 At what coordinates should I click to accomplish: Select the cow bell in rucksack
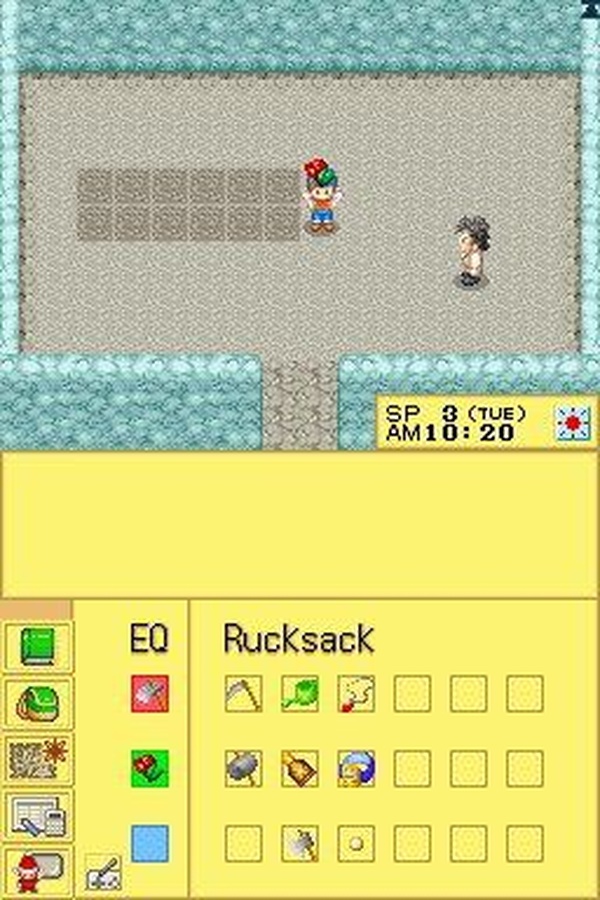299,769
